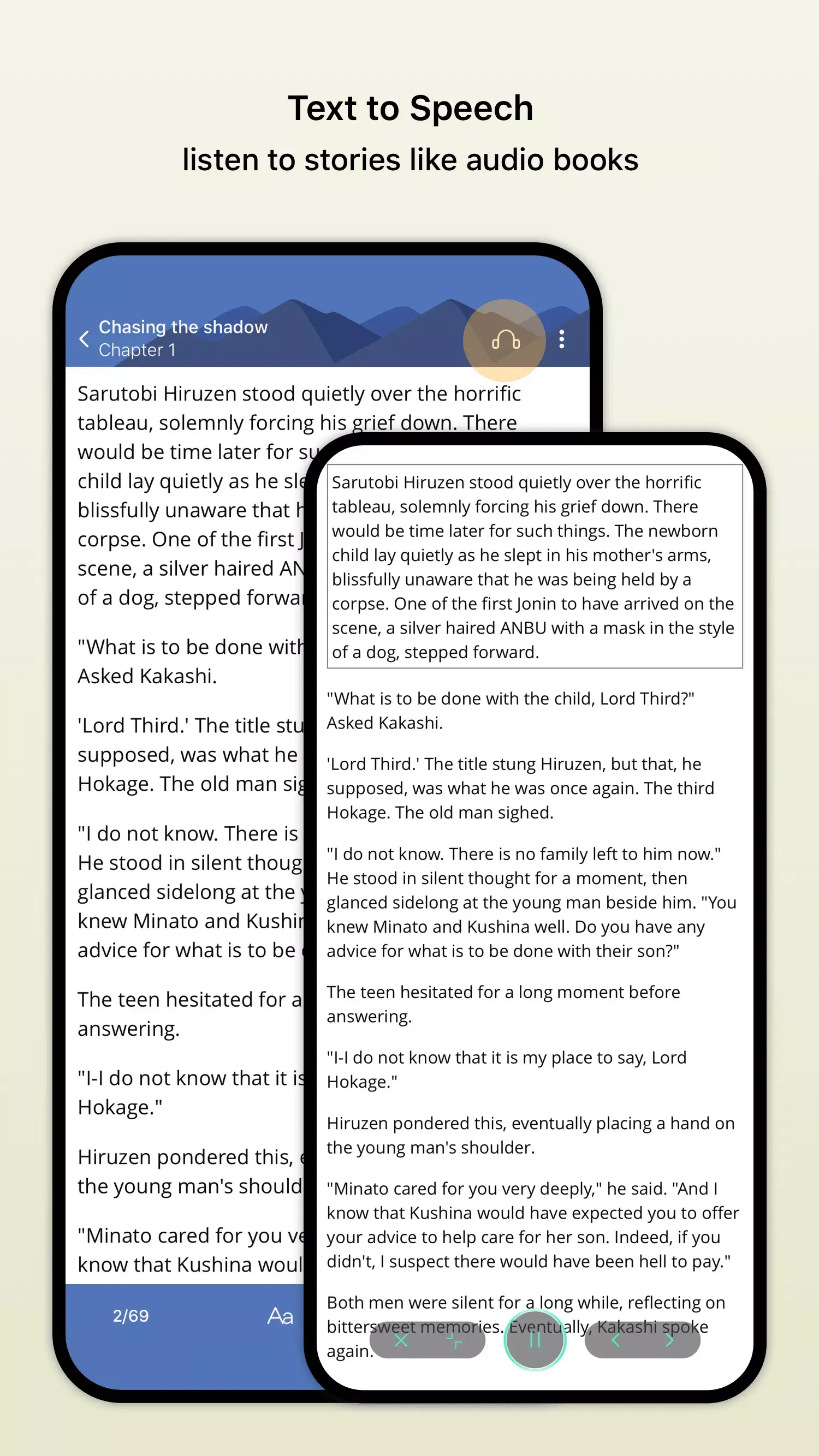The width and height of the screenshot is (819, 1456).
Task: Go back using the header back arrow
Action: [x=84, y=338]
